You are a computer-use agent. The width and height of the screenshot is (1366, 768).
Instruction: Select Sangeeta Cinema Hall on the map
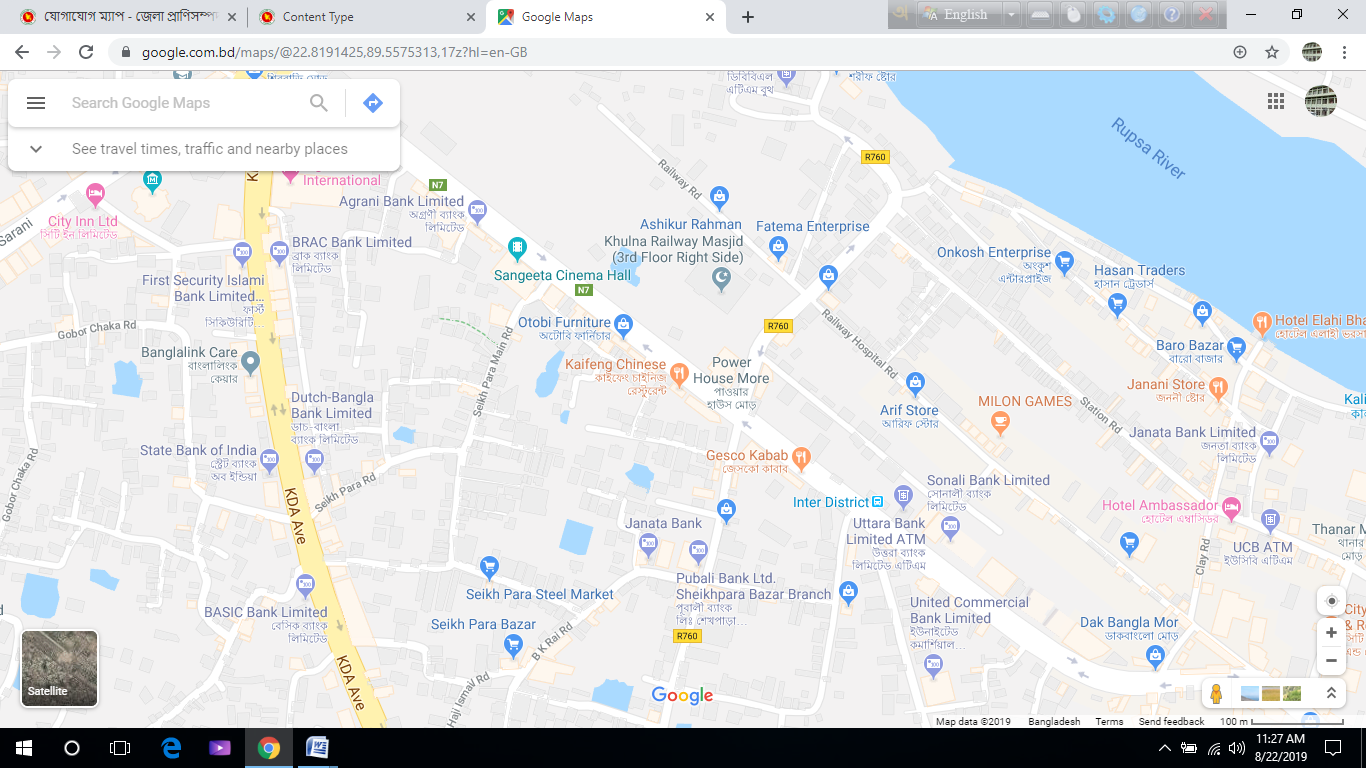pos(517,246)
